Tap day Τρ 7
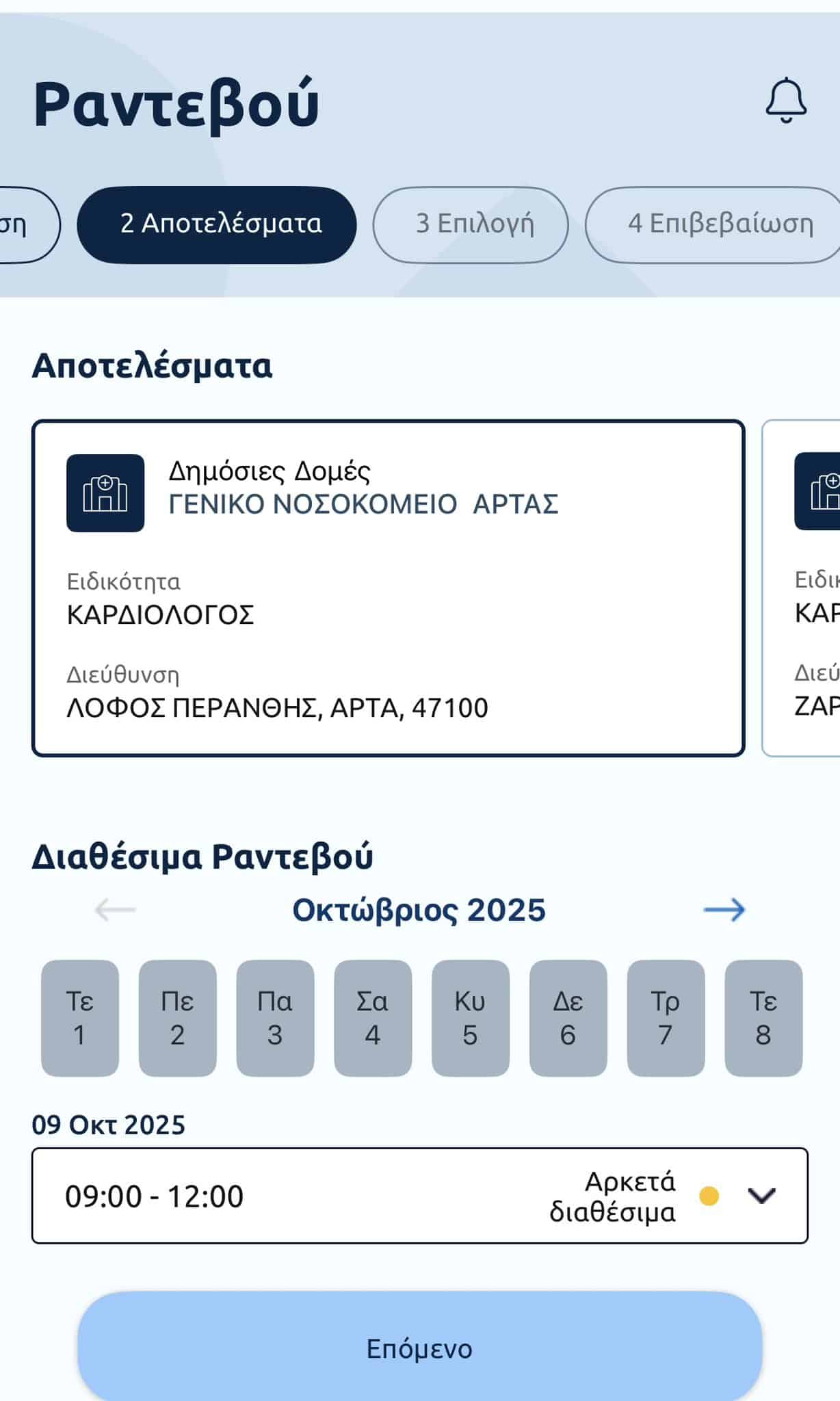Viewport: 840px width, 1401px height. pos(666,1018)
